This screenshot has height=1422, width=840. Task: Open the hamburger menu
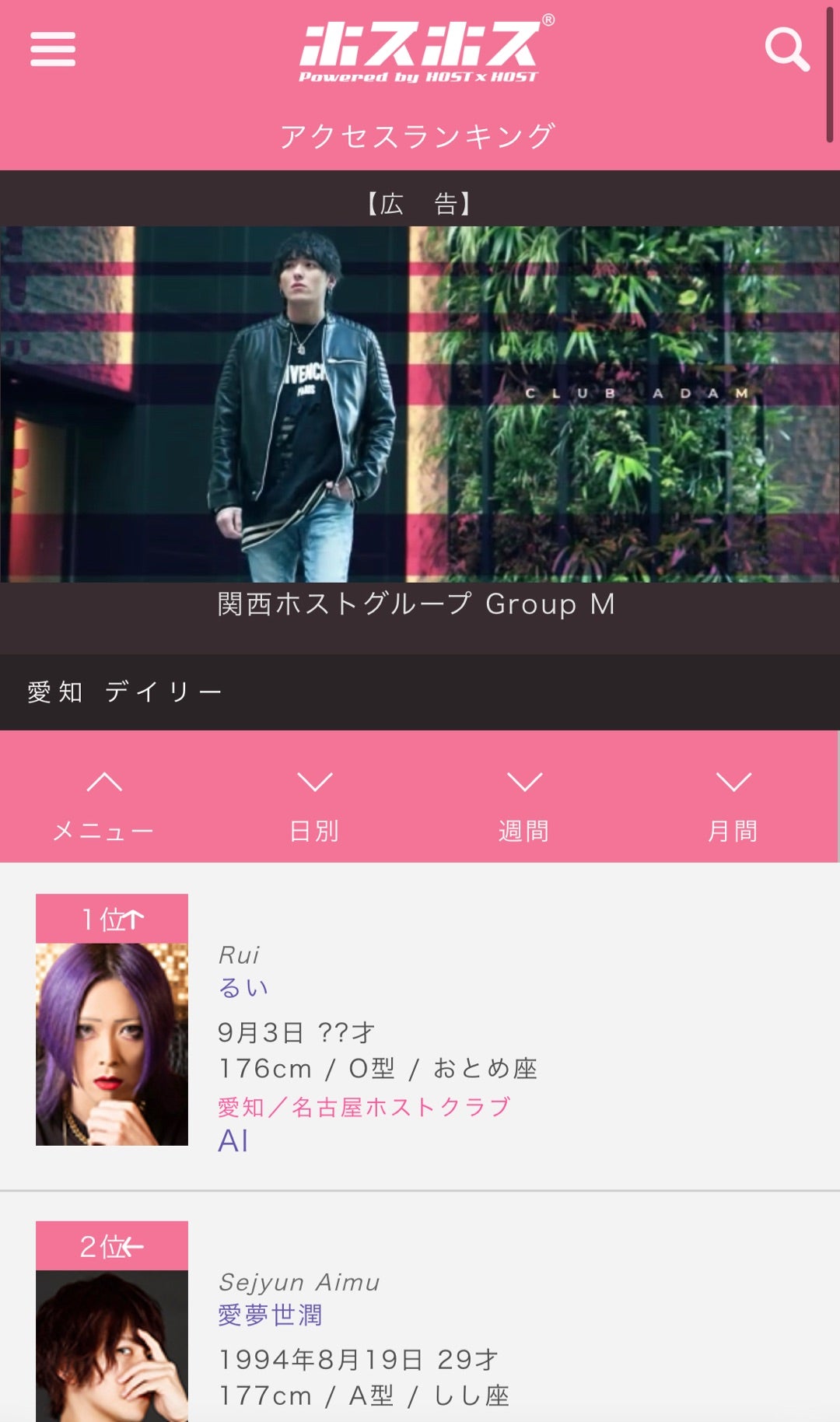[53, 49]
